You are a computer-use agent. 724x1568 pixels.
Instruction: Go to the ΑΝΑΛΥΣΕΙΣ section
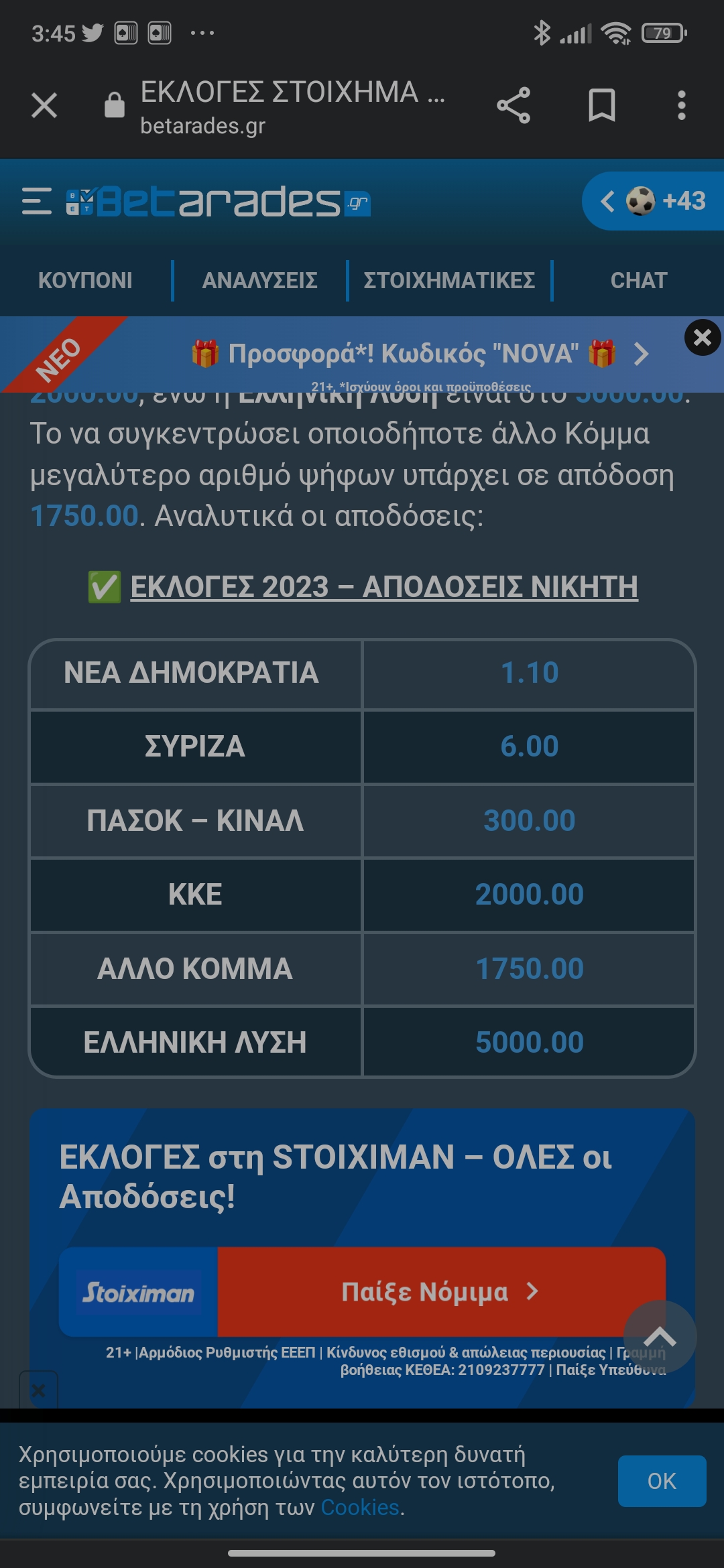tap(260, 280)
